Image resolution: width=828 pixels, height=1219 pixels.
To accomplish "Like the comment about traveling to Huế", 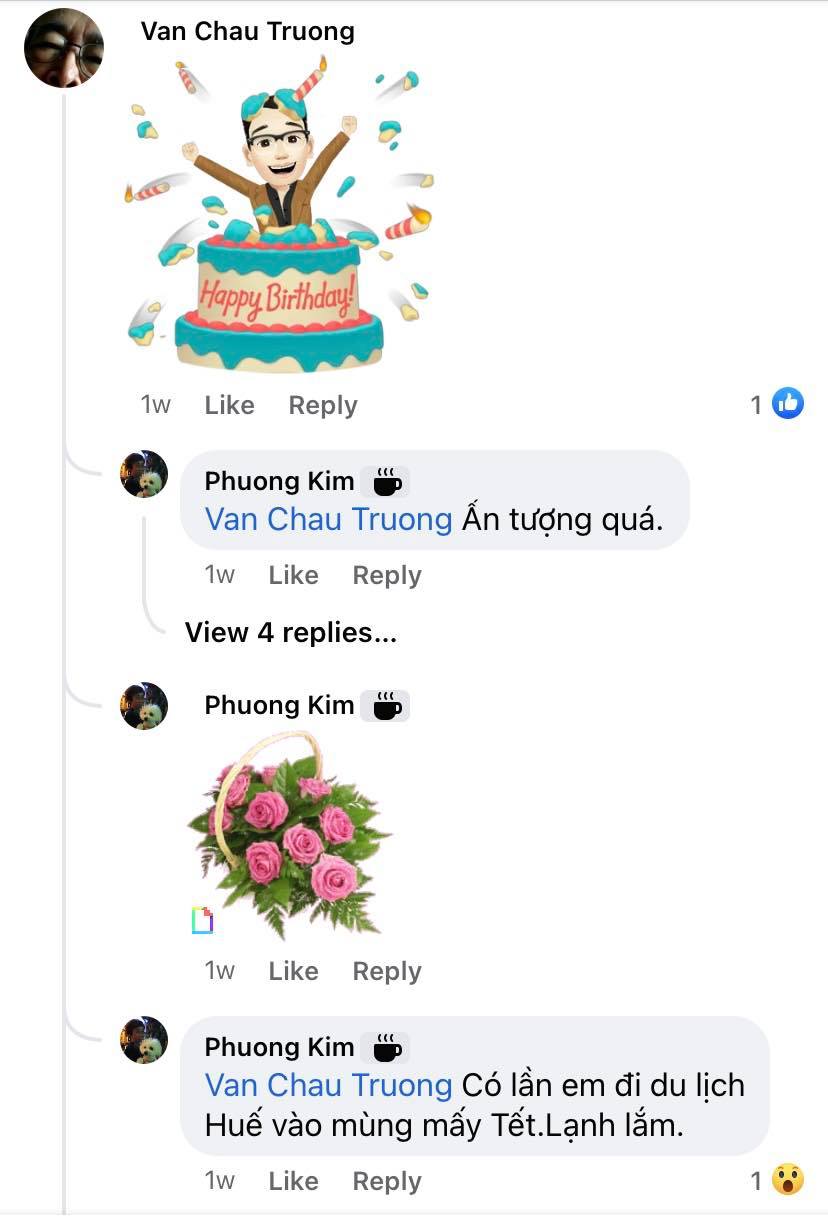I will (x=293, y=1181).
